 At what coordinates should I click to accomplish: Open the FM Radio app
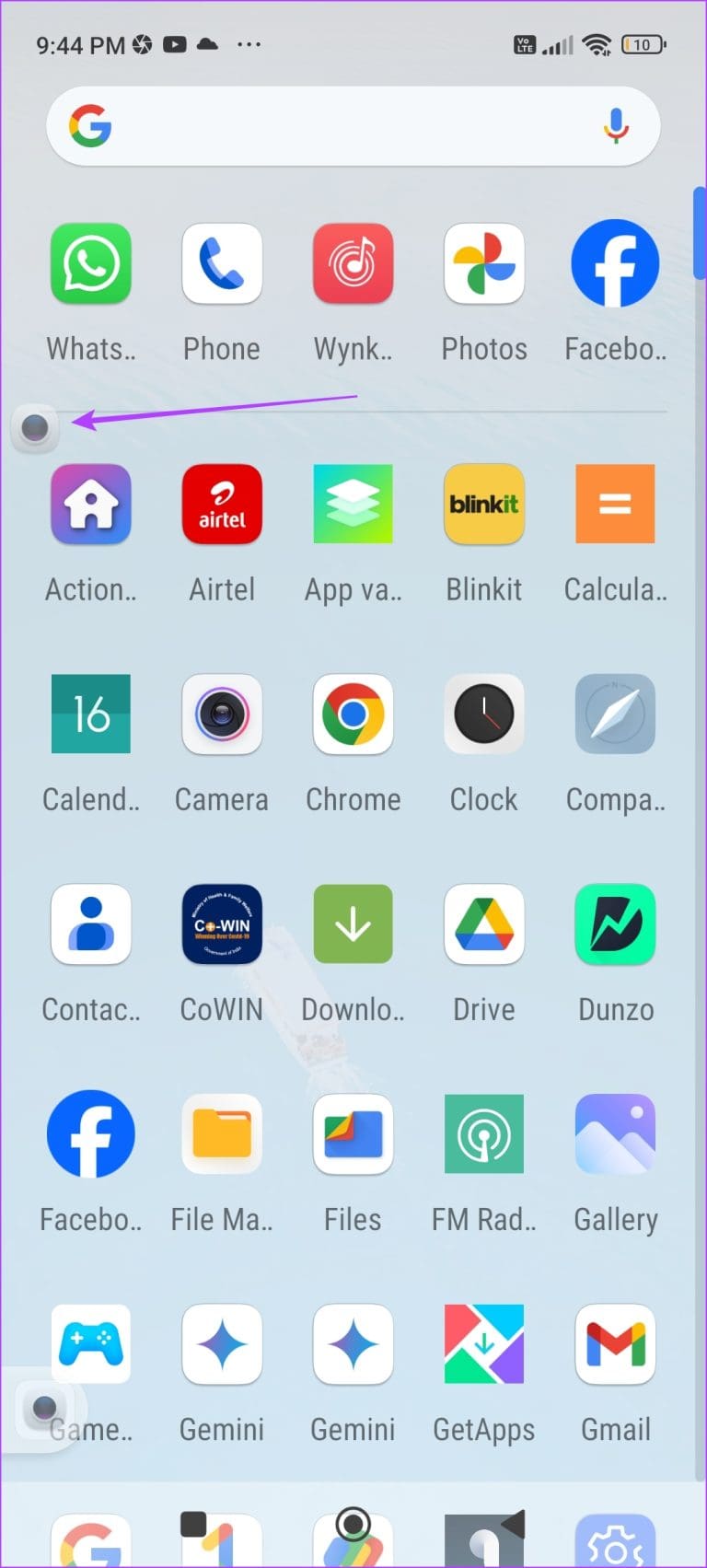point(483,1134)
